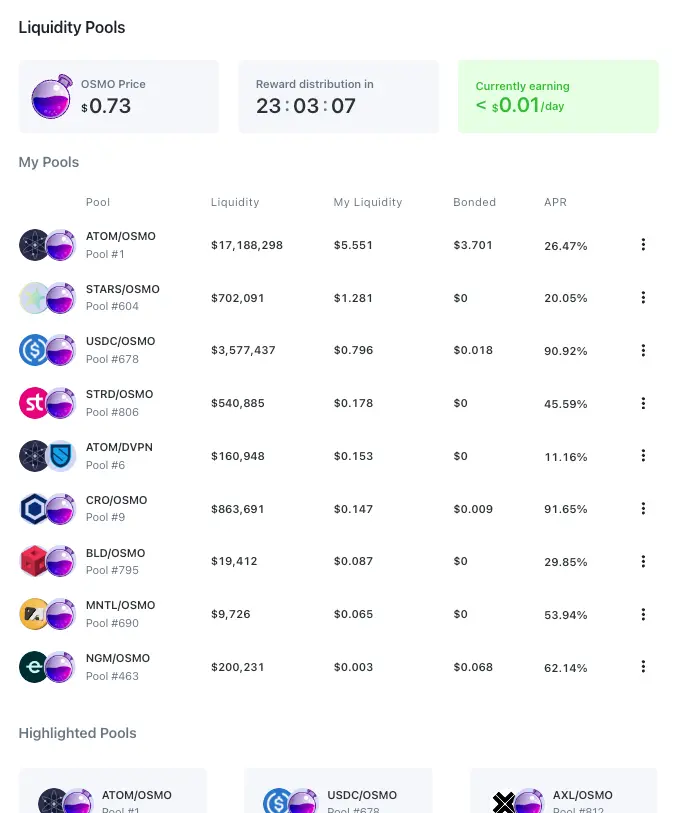The height and width of the screenshot is (813, 678).
Task: Open options menu for ATOM/DVPN pool
Action: (643, 456)
